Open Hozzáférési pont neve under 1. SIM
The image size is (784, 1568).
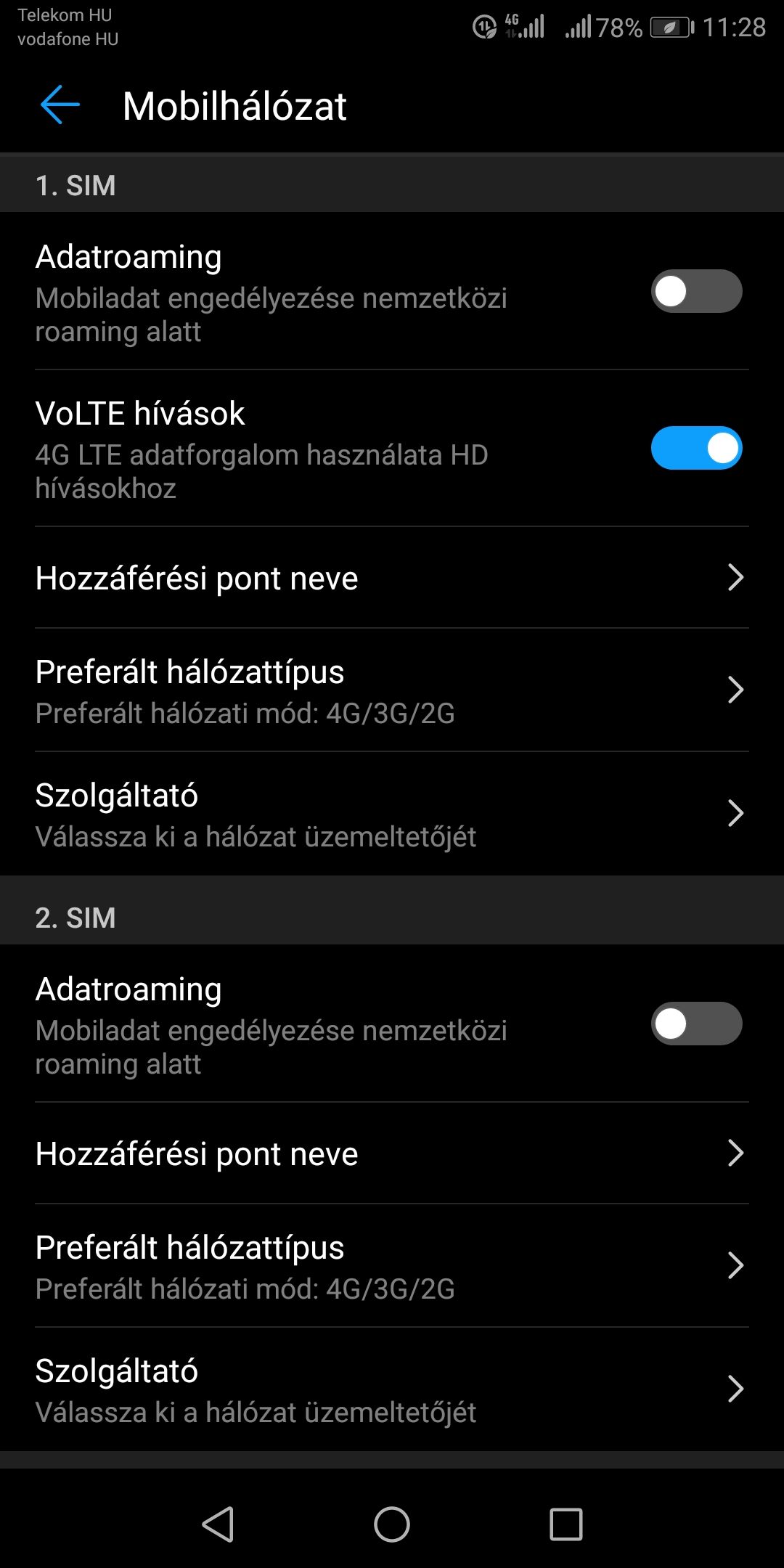392,578
